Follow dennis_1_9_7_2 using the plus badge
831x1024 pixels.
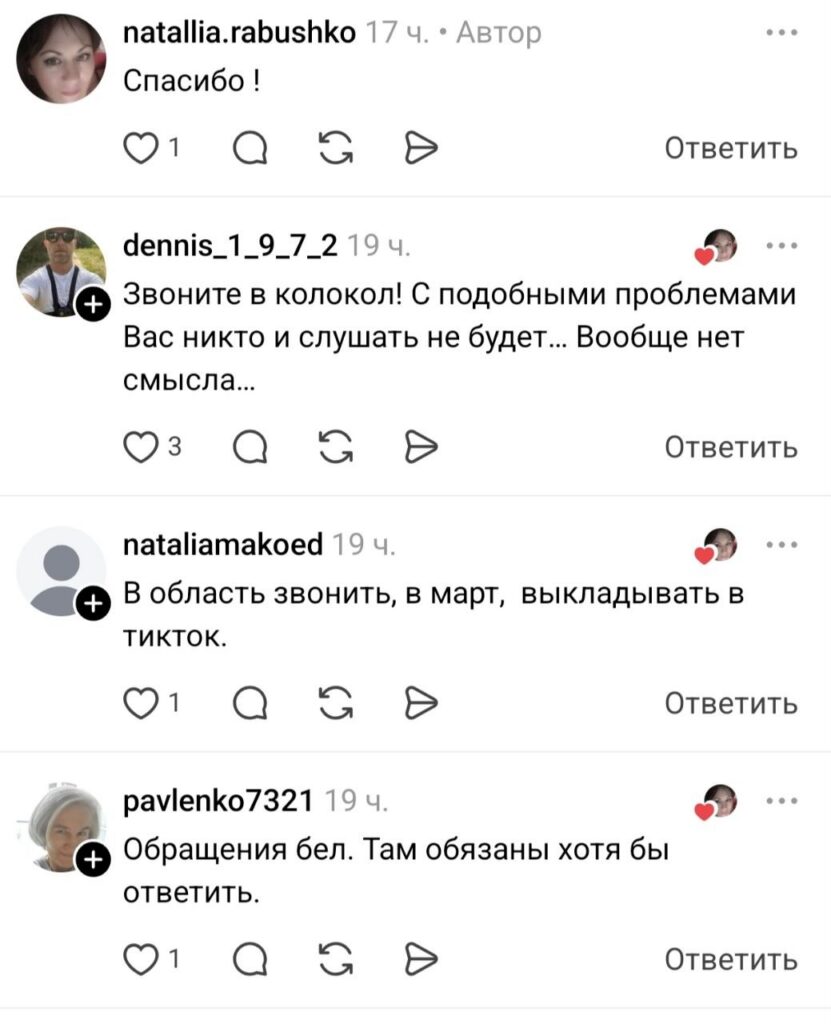(93, 304)
